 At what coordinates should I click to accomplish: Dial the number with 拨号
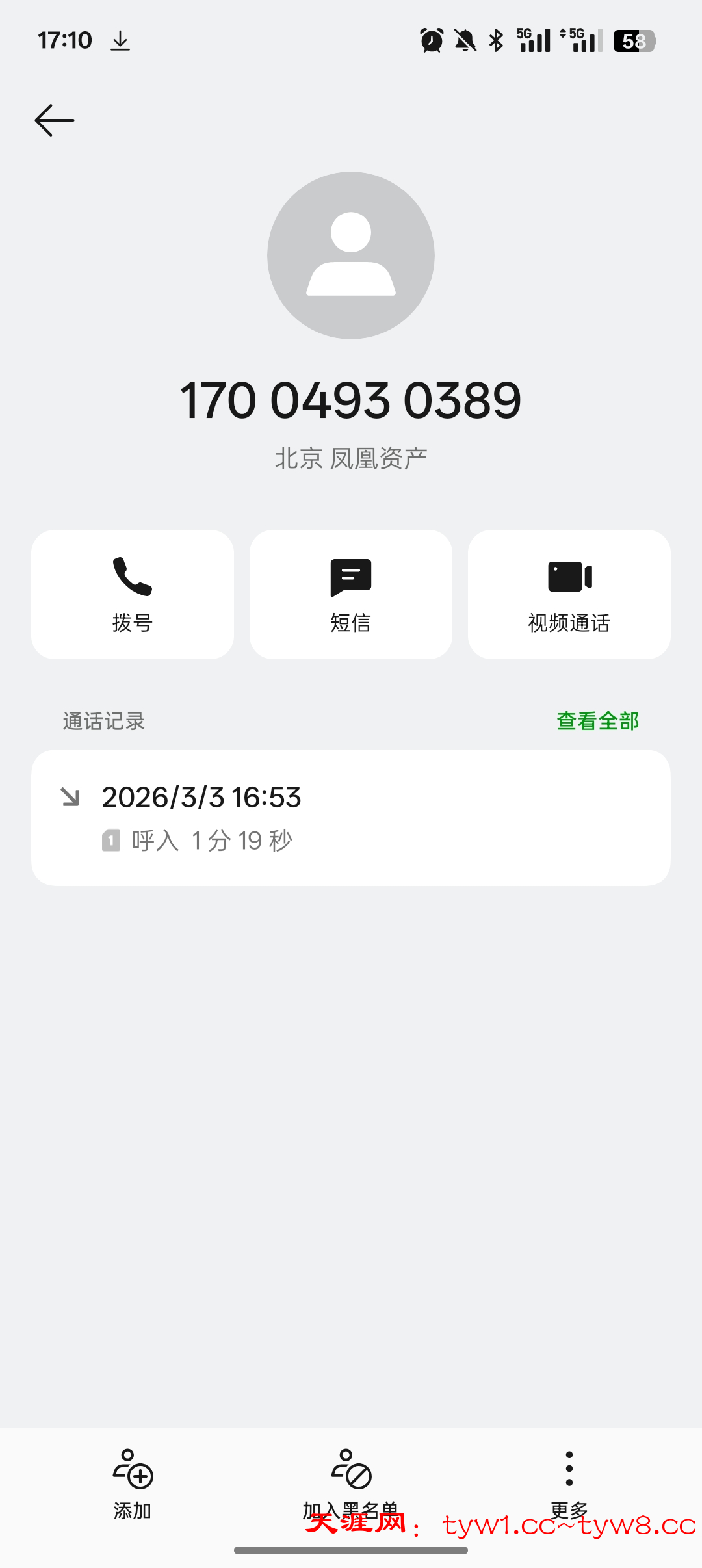(x=133, y=594)
